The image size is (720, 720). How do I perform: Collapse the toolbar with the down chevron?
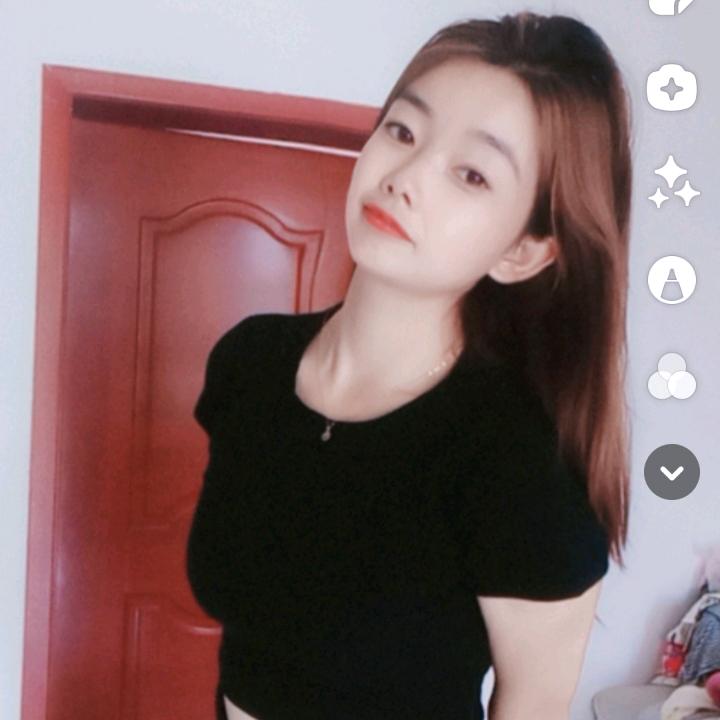(x=671, y=472)
